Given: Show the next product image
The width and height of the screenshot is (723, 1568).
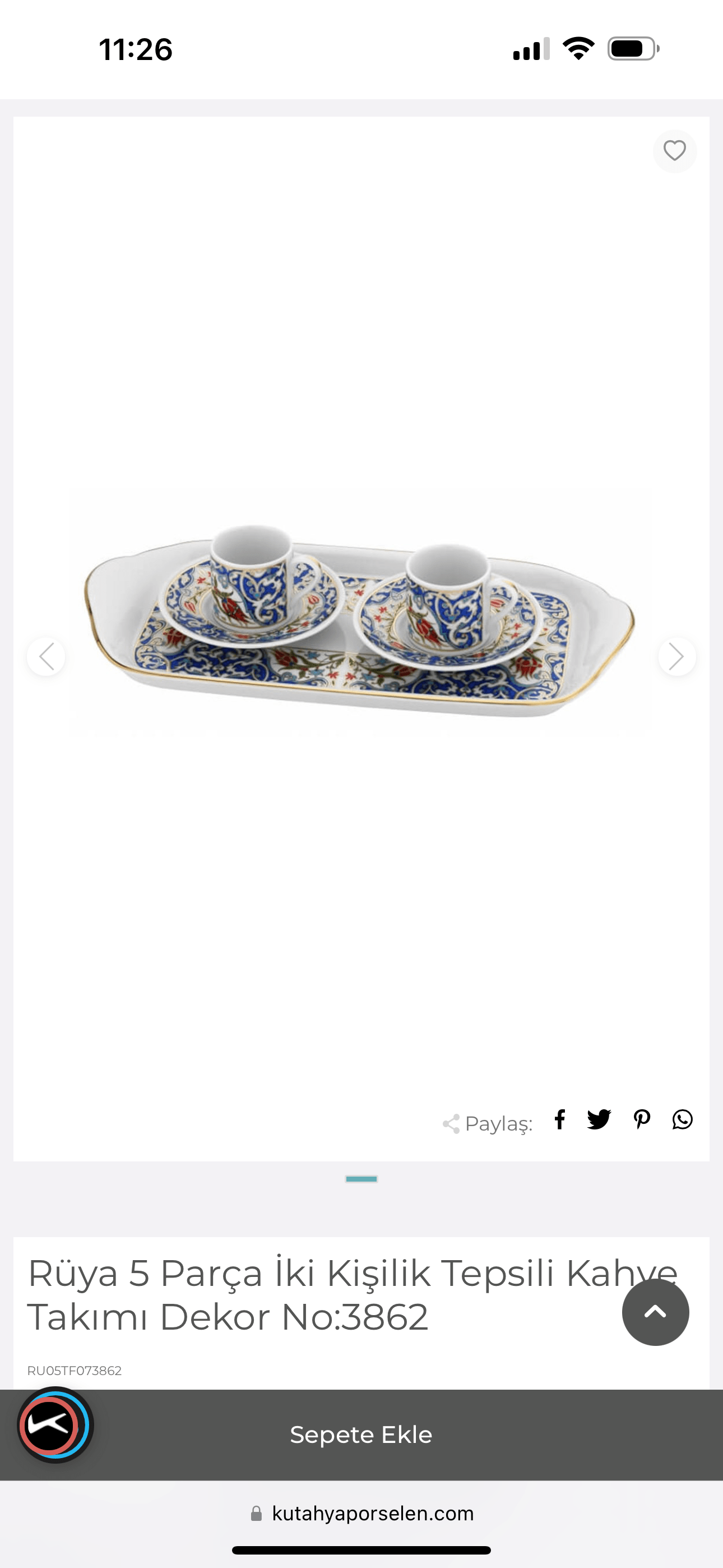Looking at the screenshot, I should pyautogui.click(x=676, y=656).
